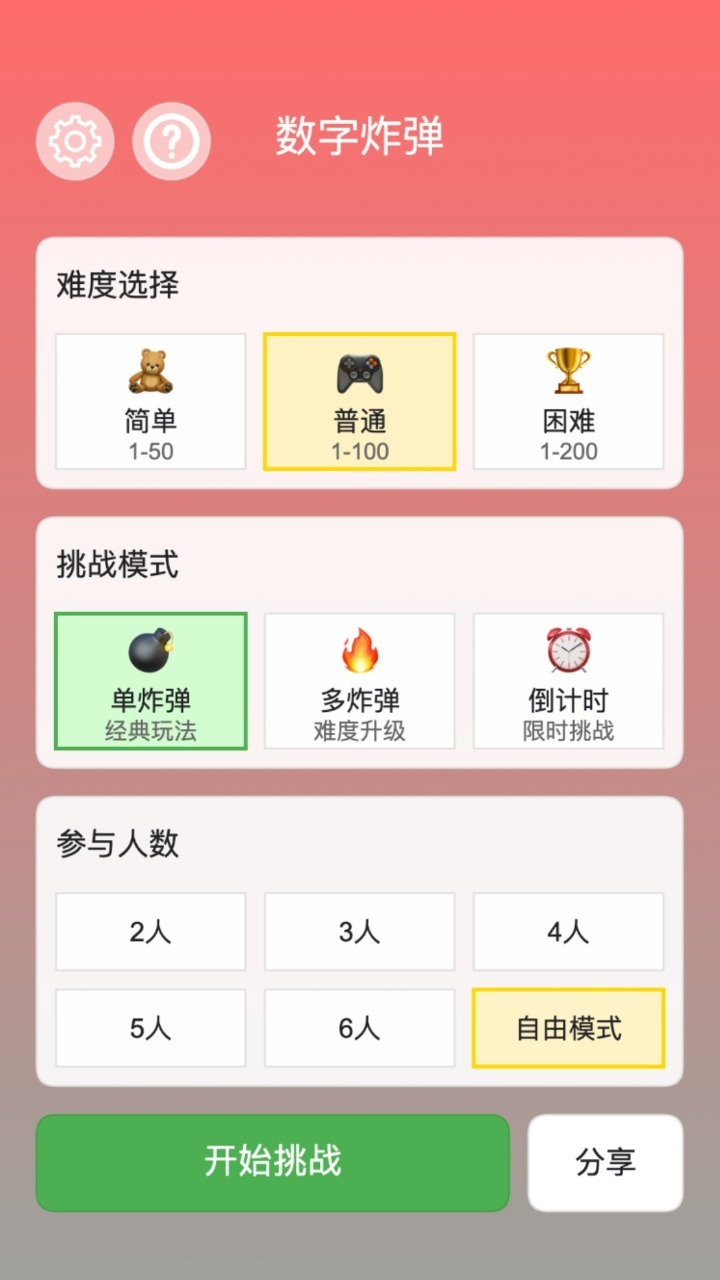Choose 2人 as participant count
This screenshot has width=720, height=1280.
click(x=150, y=932)
